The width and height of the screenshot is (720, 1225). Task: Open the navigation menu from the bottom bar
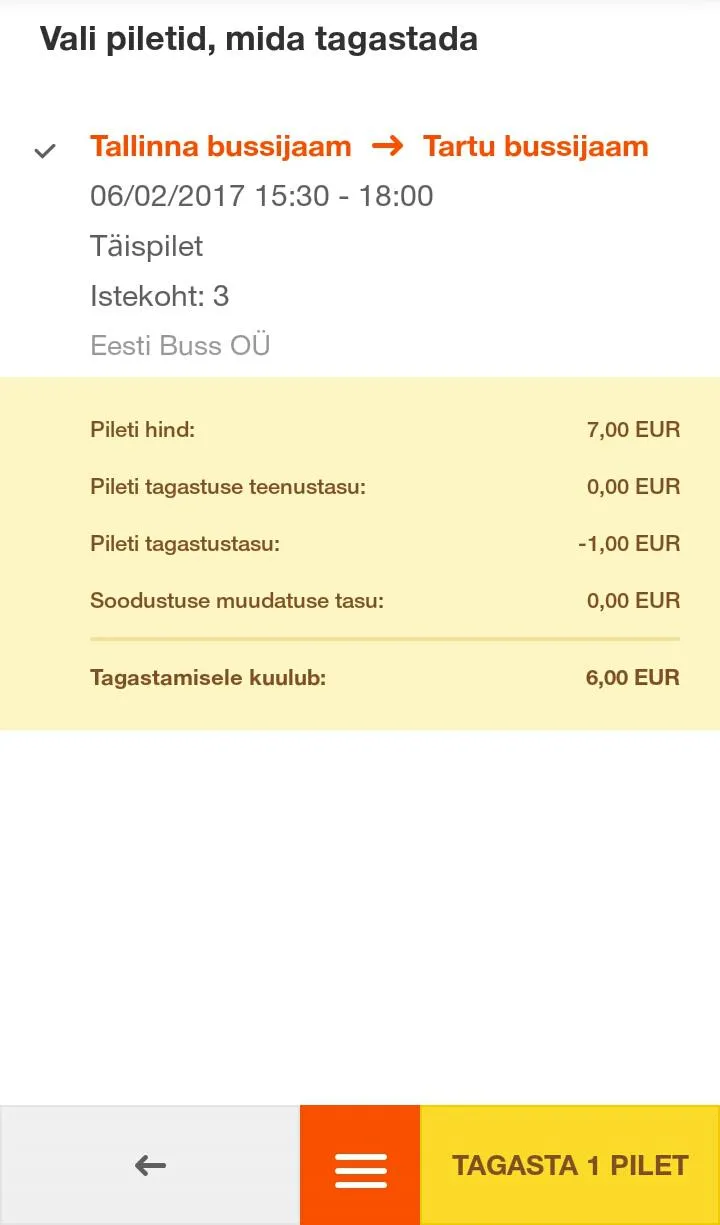point(360,1164)
